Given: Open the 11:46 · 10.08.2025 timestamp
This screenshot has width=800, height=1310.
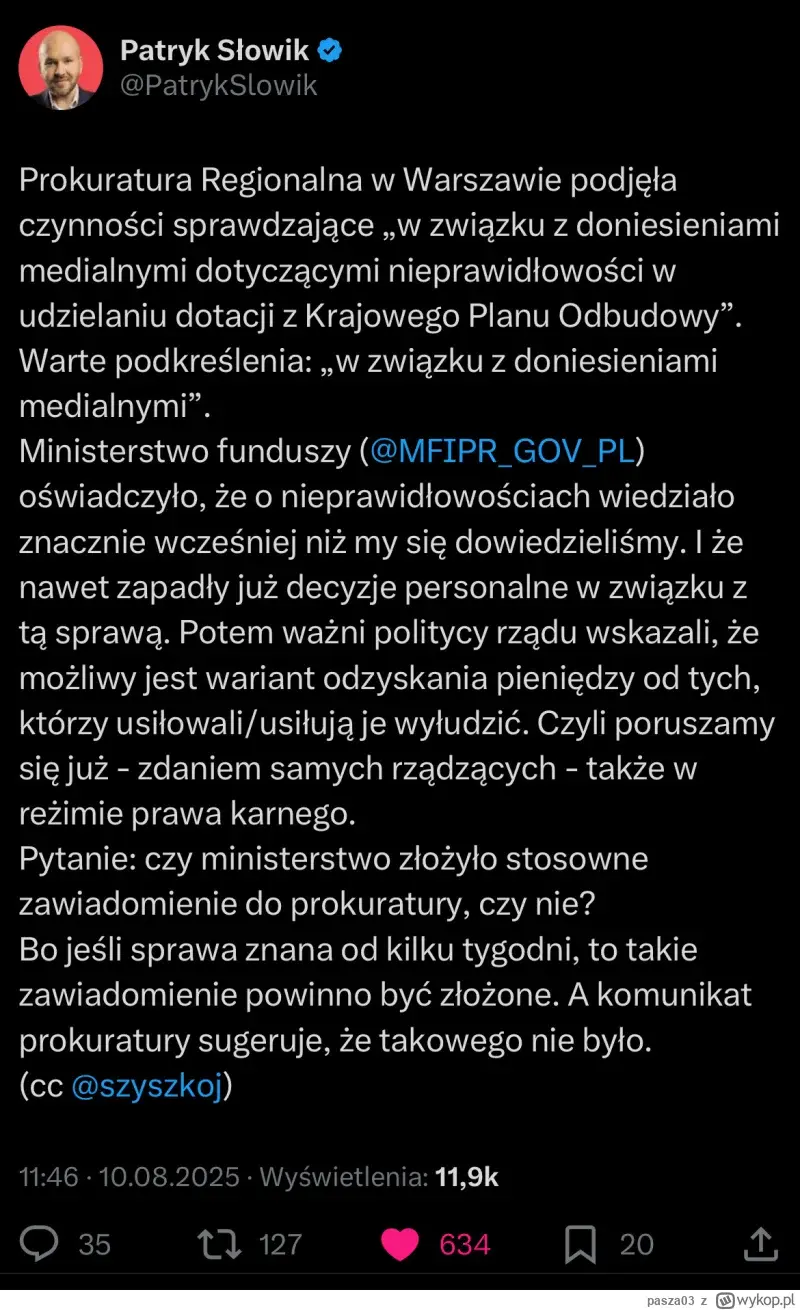Looking at the screenshot, I should (130, 1177).
